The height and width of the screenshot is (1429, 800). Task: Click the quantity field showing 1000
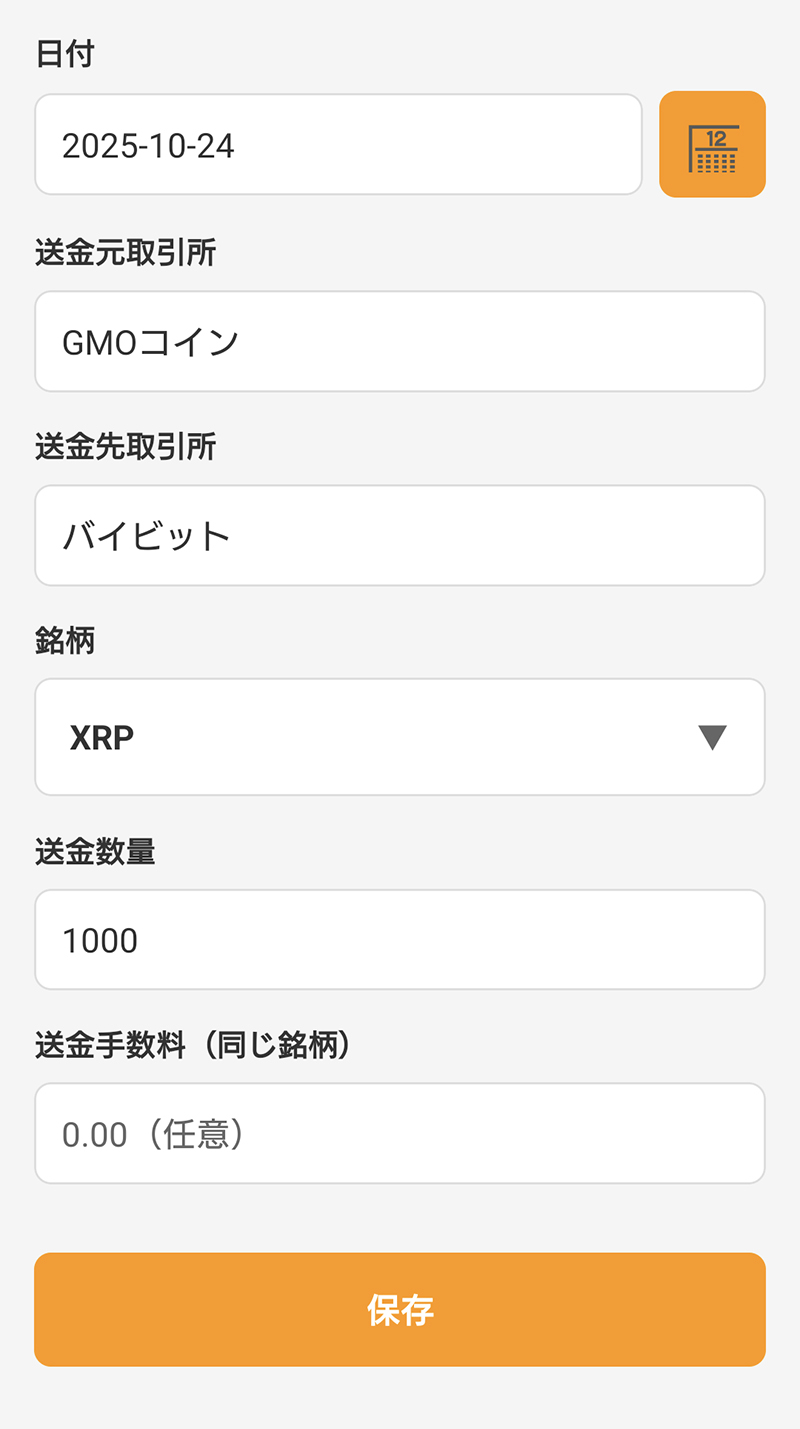click(x=400, y=939)
